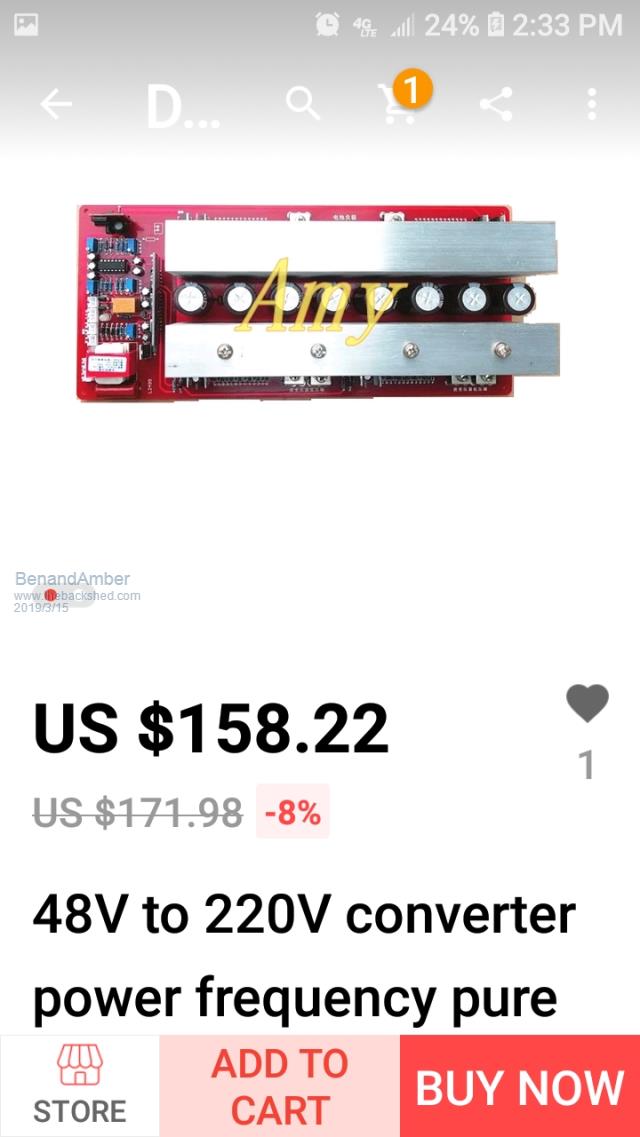View the inverter board product photo
The image size is (640, 1137).
318,303
